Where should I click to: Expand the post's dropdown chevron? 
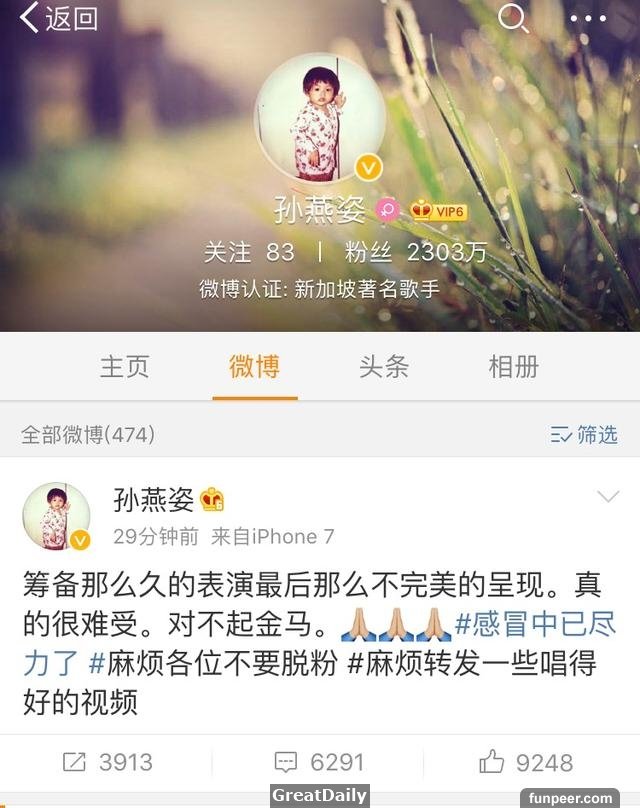(x=608, y=497)
